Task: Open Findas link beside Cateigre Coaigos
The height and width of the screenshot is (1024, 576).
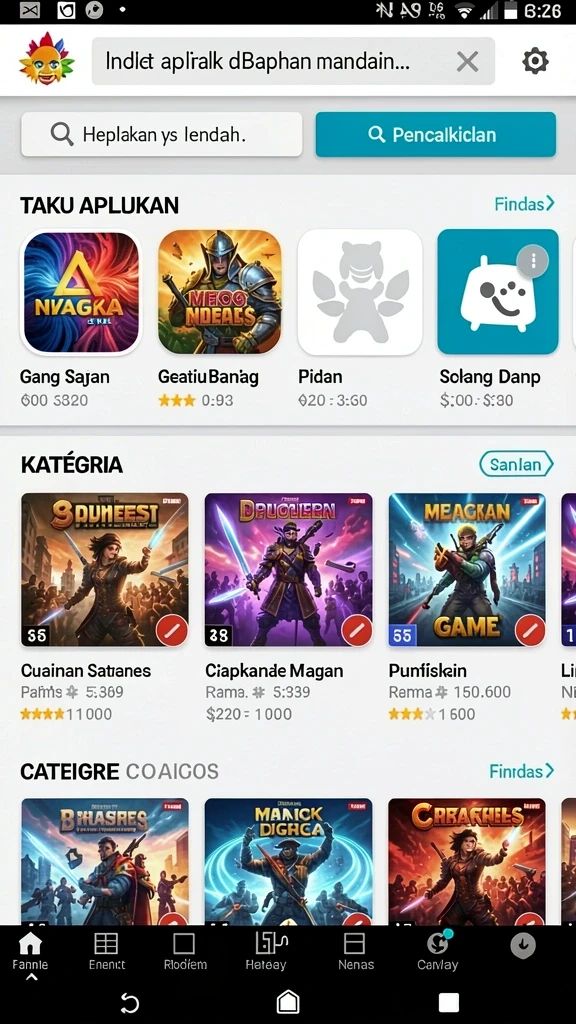Action: [521, 771]
